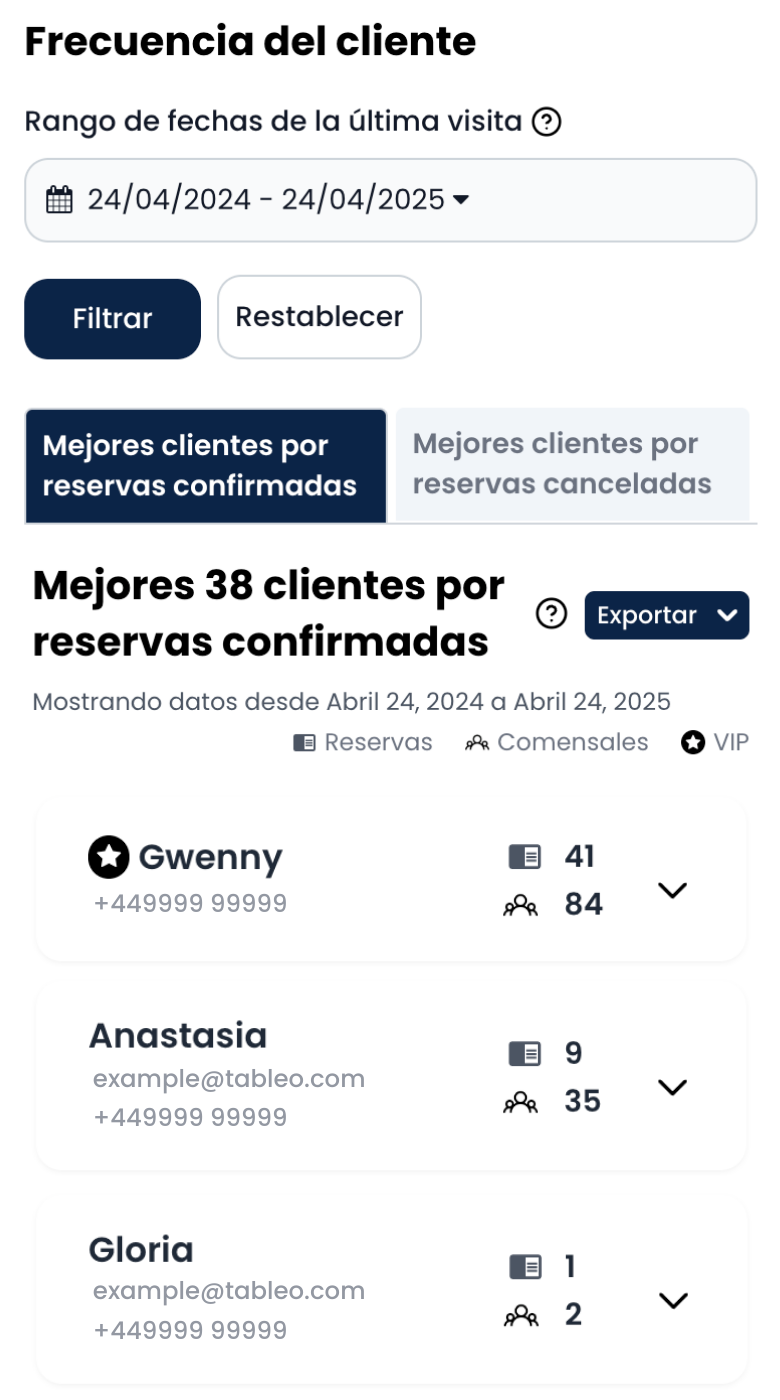Expand Gwenny's client details
Viewport: 780px width, 1400px height.
click(x=673, y=889)
